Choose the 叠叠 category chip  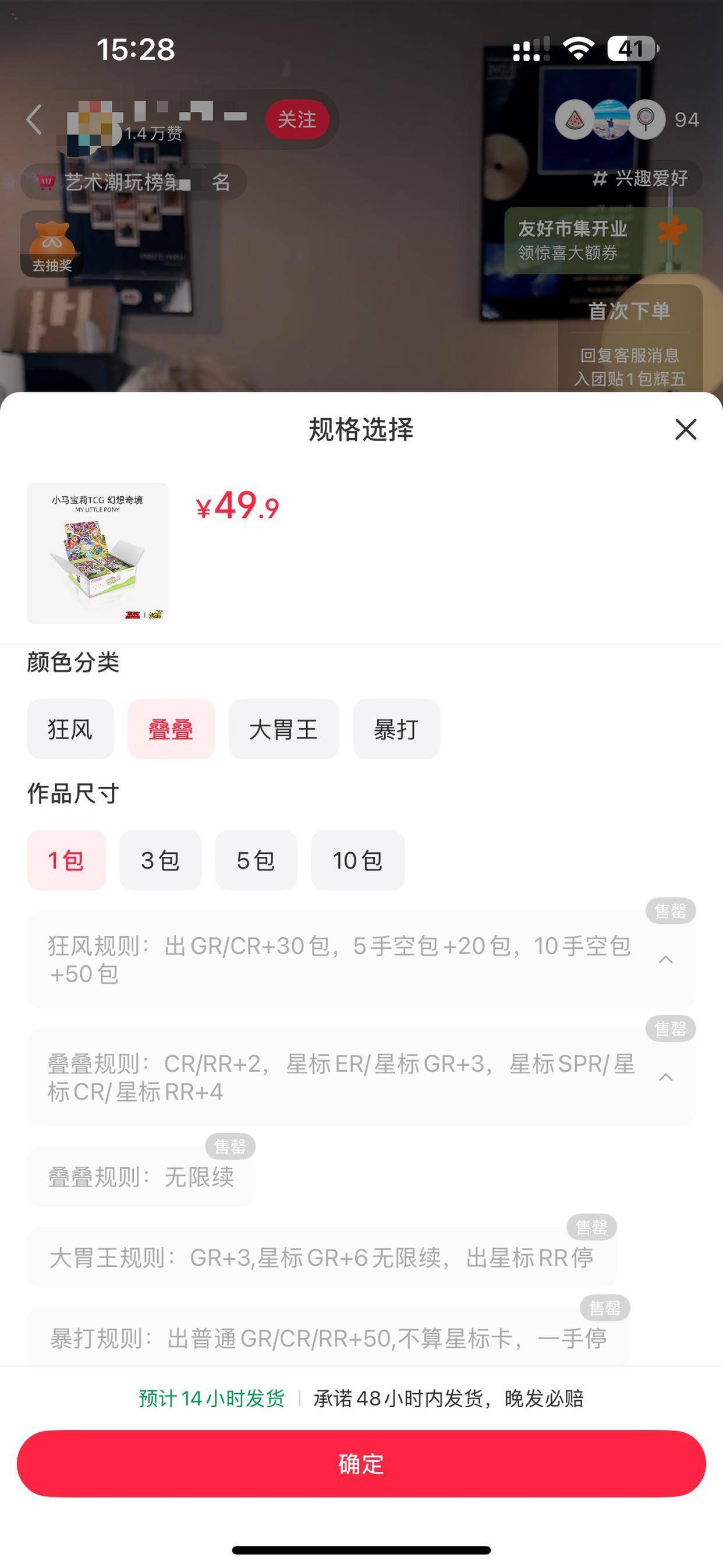pos(171,729)
